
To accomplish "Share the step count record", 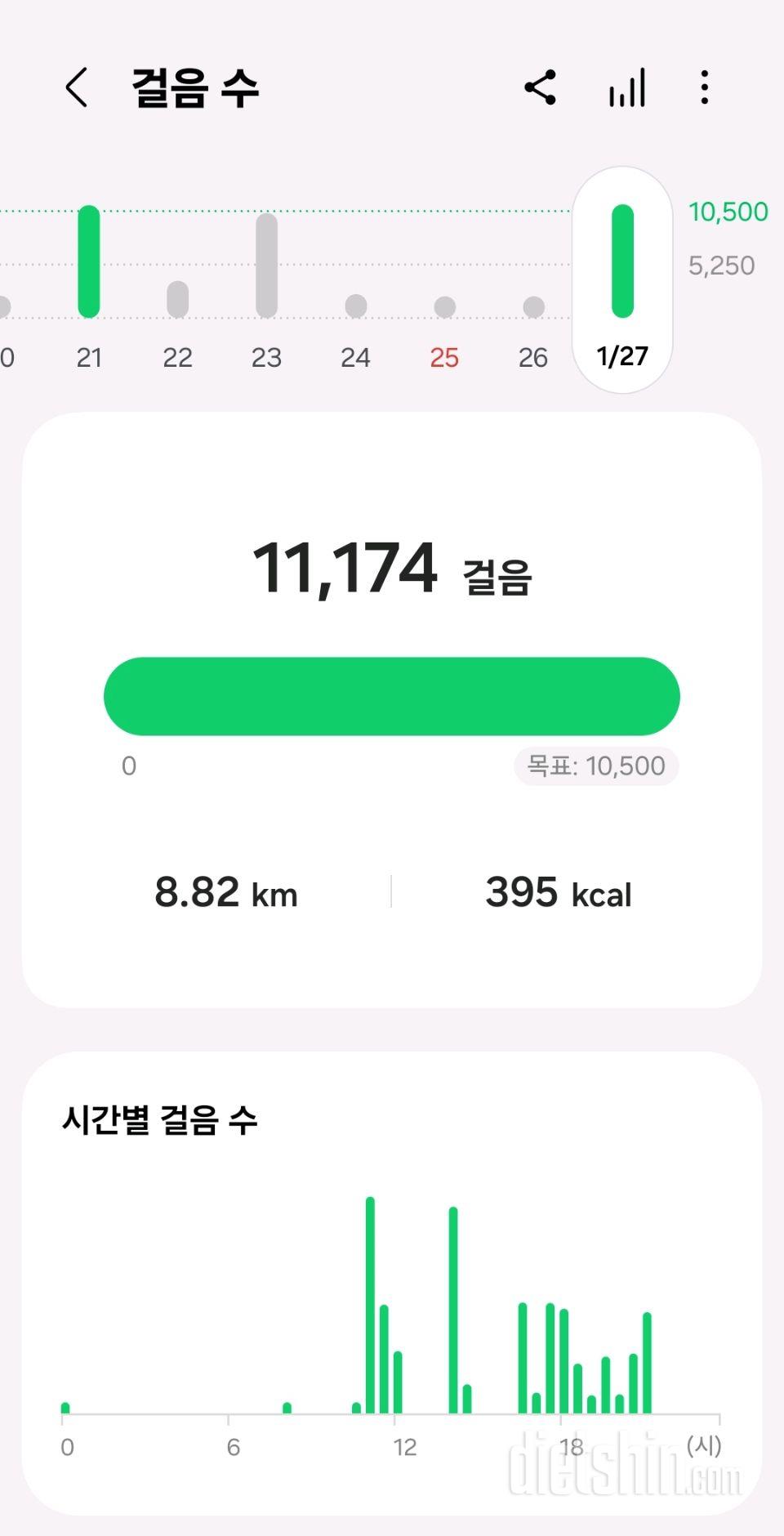I will 540,87.
